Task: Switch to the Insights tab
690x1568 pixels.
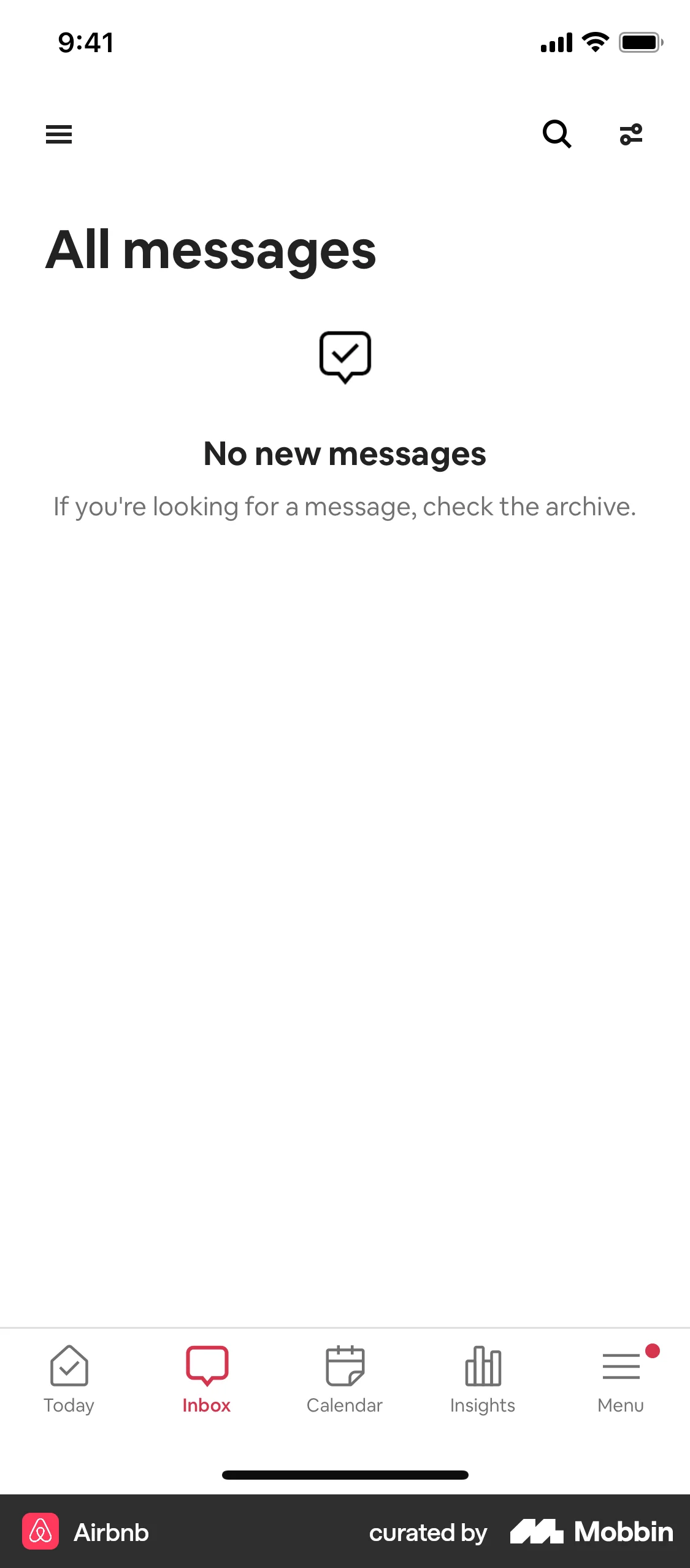Action: tap(483, 1405)
